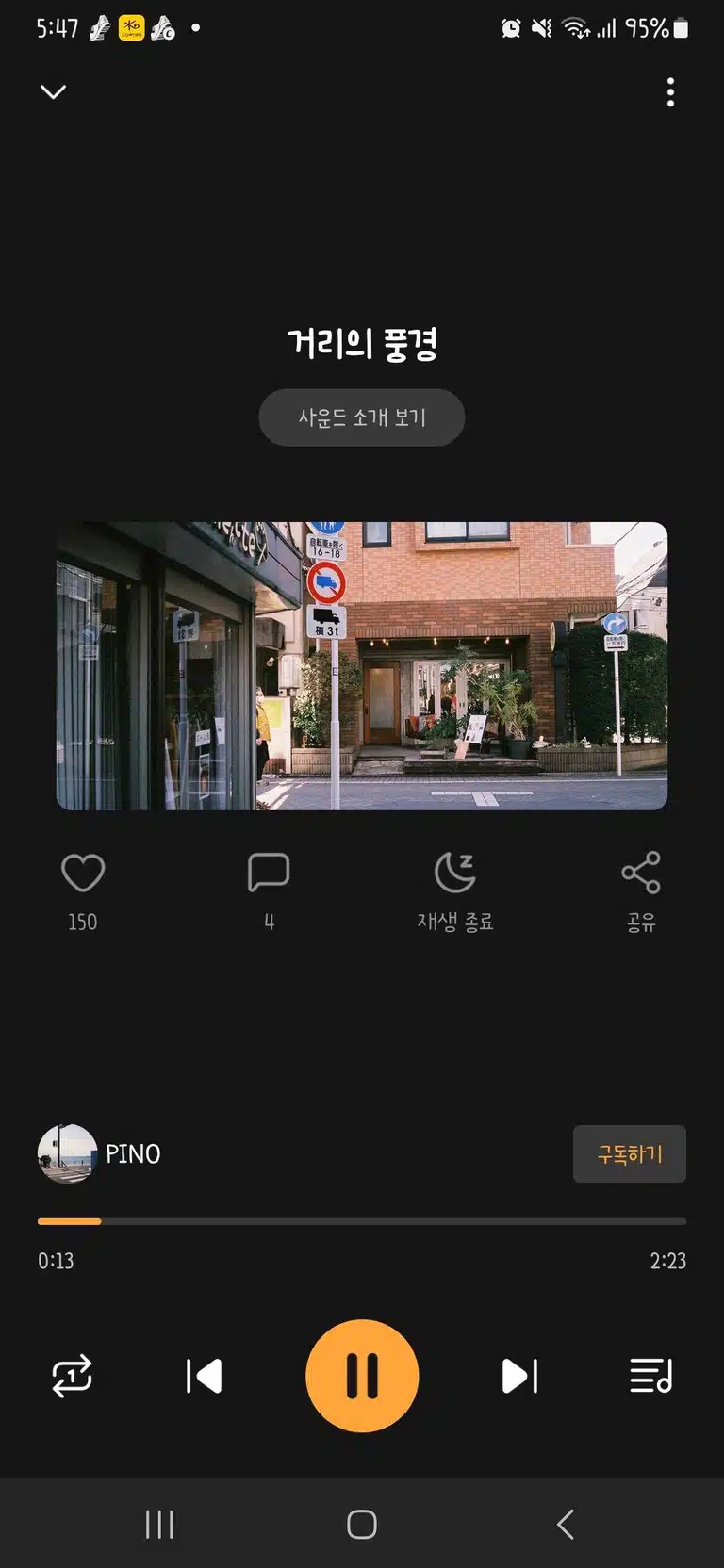The width and height of the screenshot is (724, 1568).
Task: Subscribe with the 구독하기 button
Action: [630, 1153]
